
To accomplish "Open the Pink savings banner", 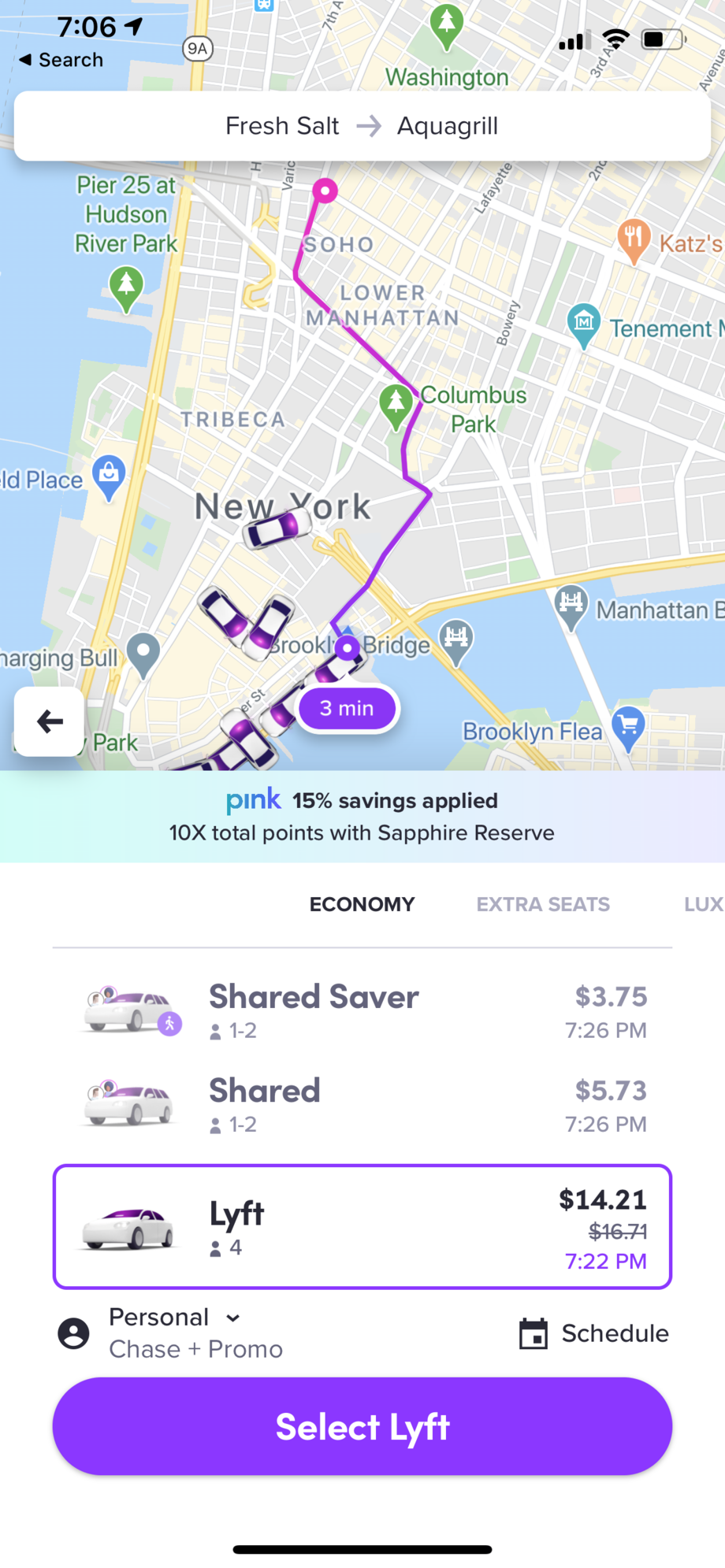I will [362, 816].
